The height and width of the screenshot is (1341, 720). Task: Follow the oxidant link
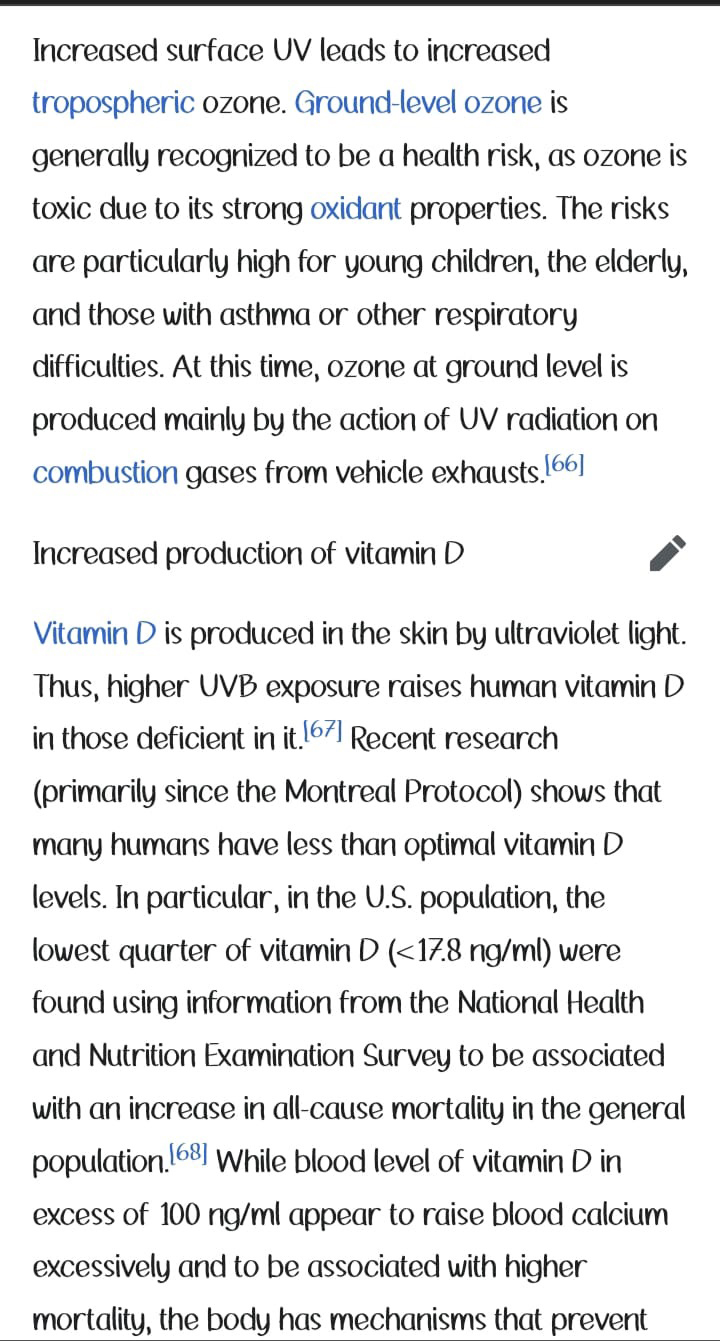point(356,209)
